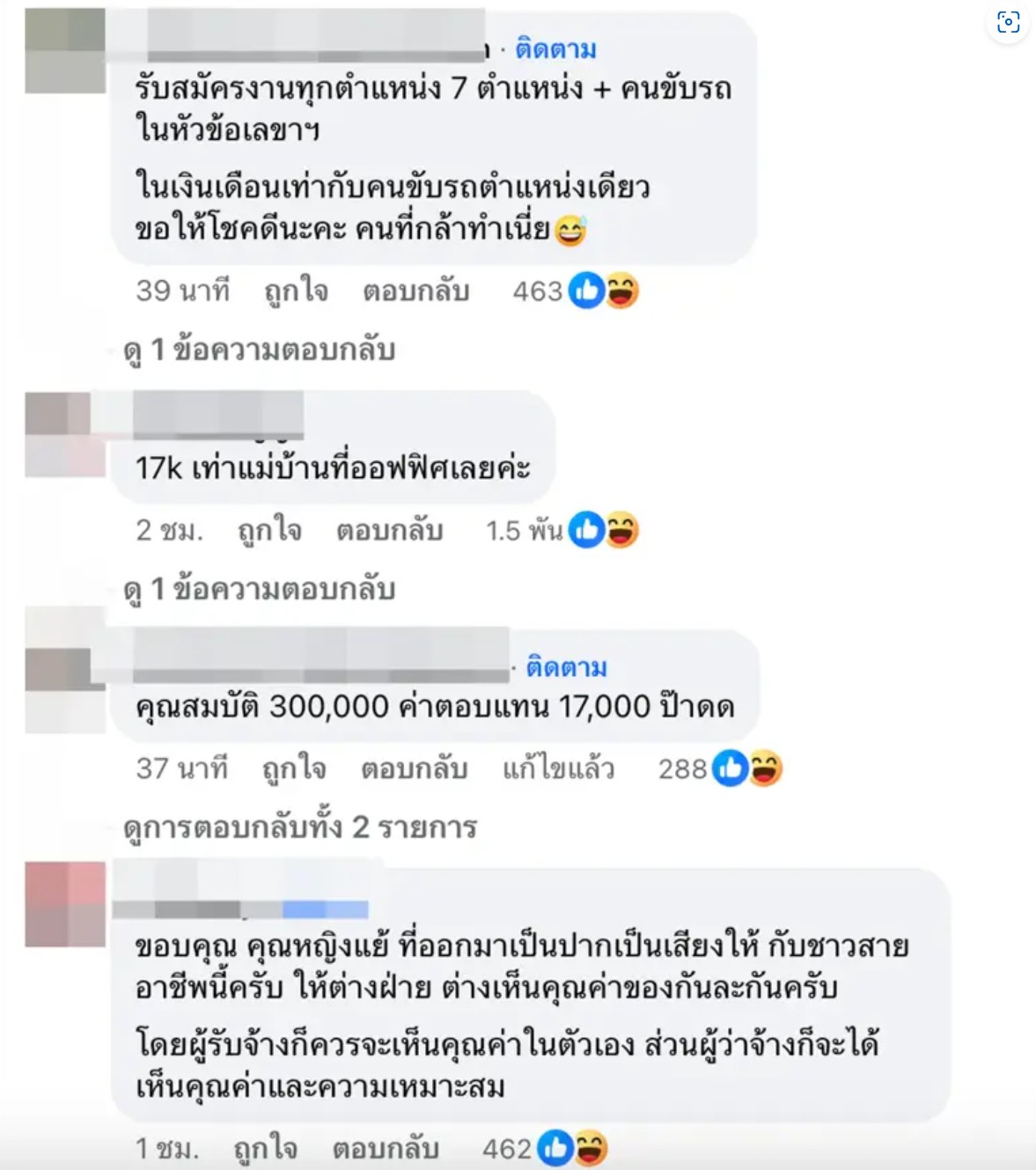
Task: Reply to the คุณสมบัติ 300,000 comment
Action: tap(414, 769)
